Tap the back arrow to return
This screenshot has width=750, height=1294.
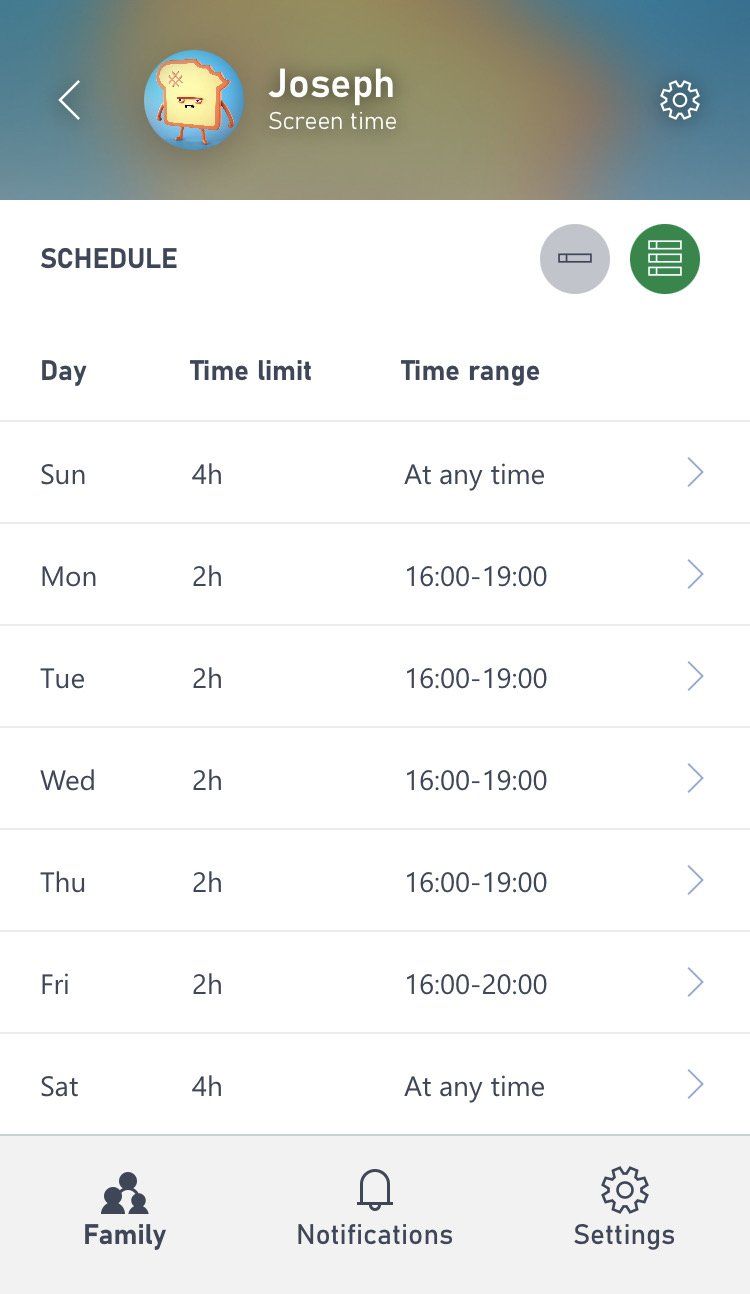(x=68, y=99)
